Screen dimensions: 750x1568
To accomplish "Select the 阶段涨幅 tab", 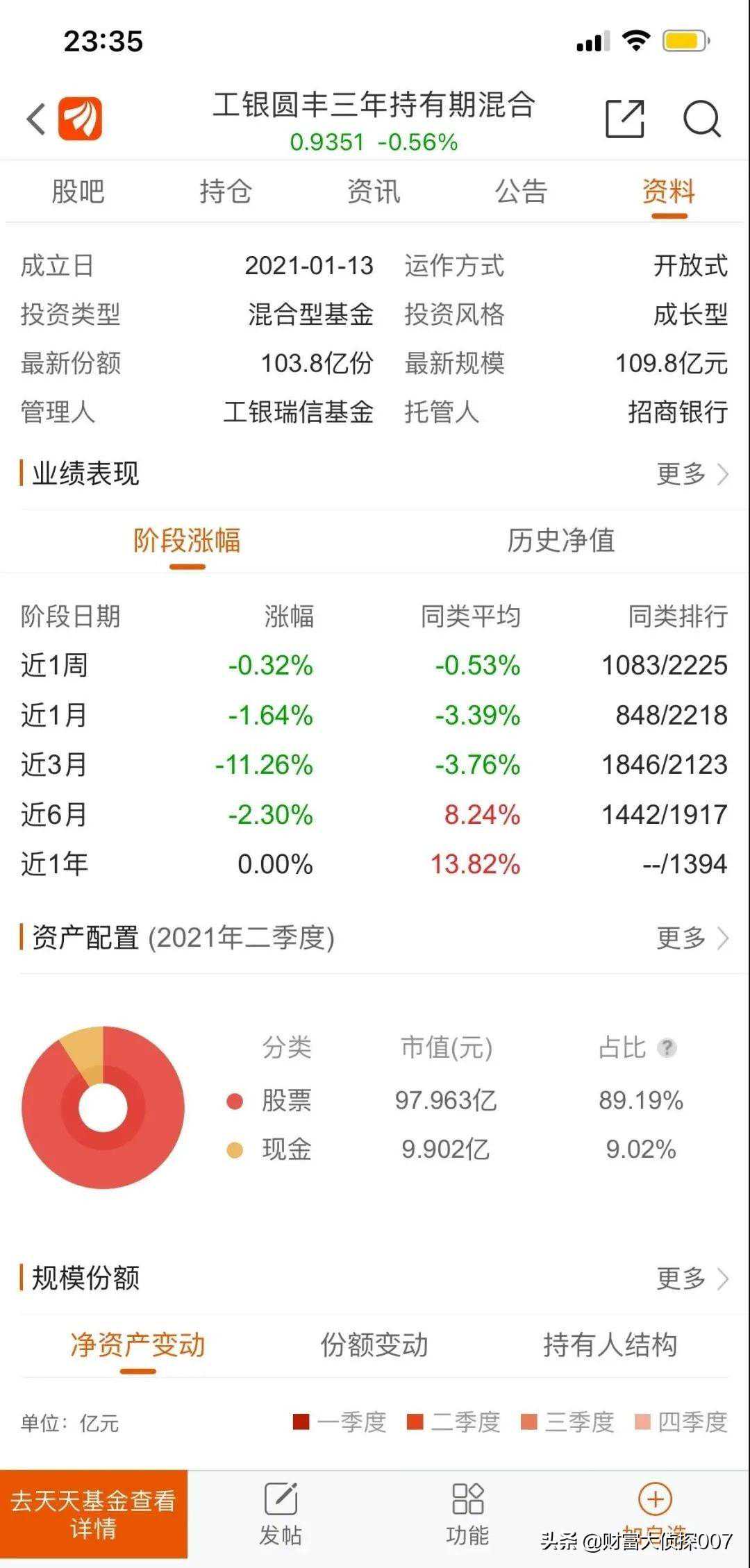I will pyautogui.click(x=187, y=541).
